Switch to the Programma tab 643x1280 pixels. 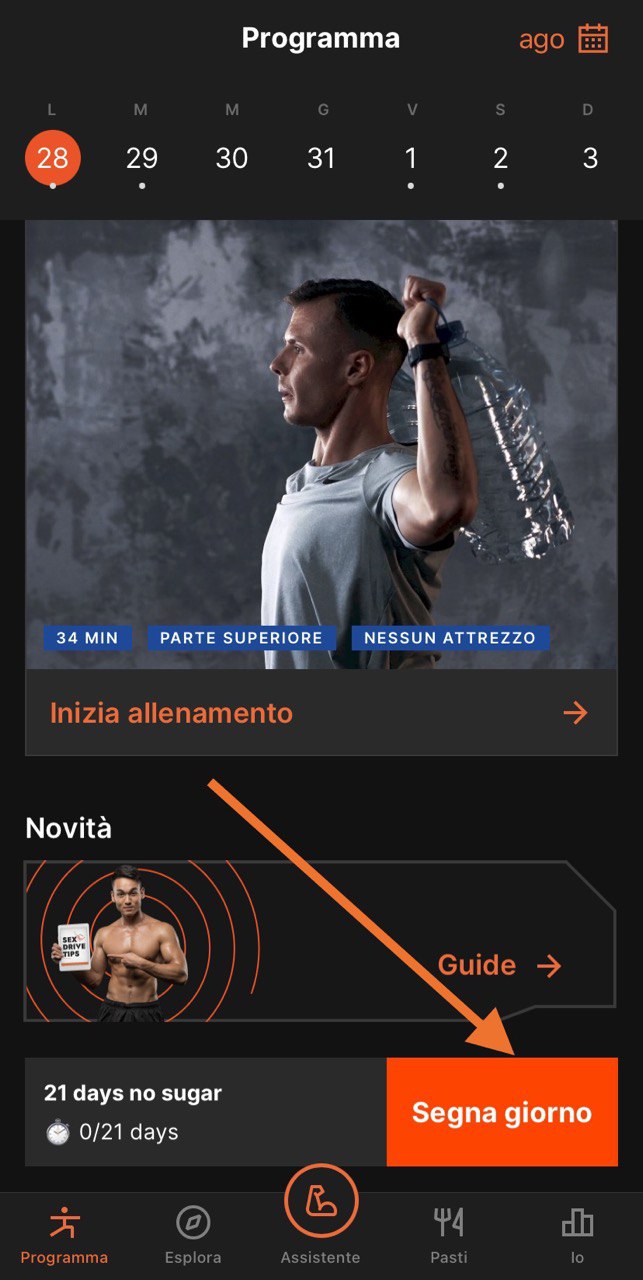coord(64,1235)
